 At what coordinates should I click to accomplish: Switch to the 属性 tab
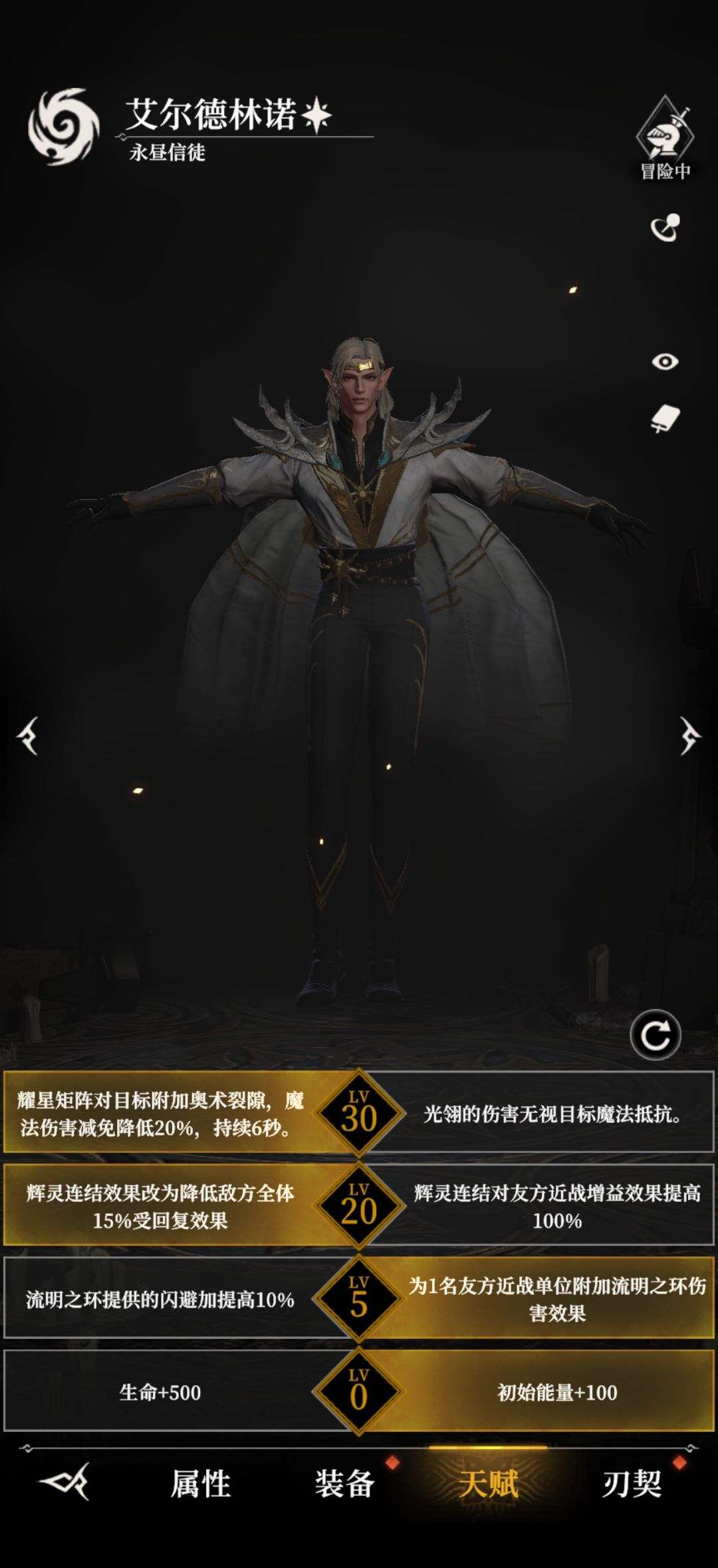click(201, 1484)
